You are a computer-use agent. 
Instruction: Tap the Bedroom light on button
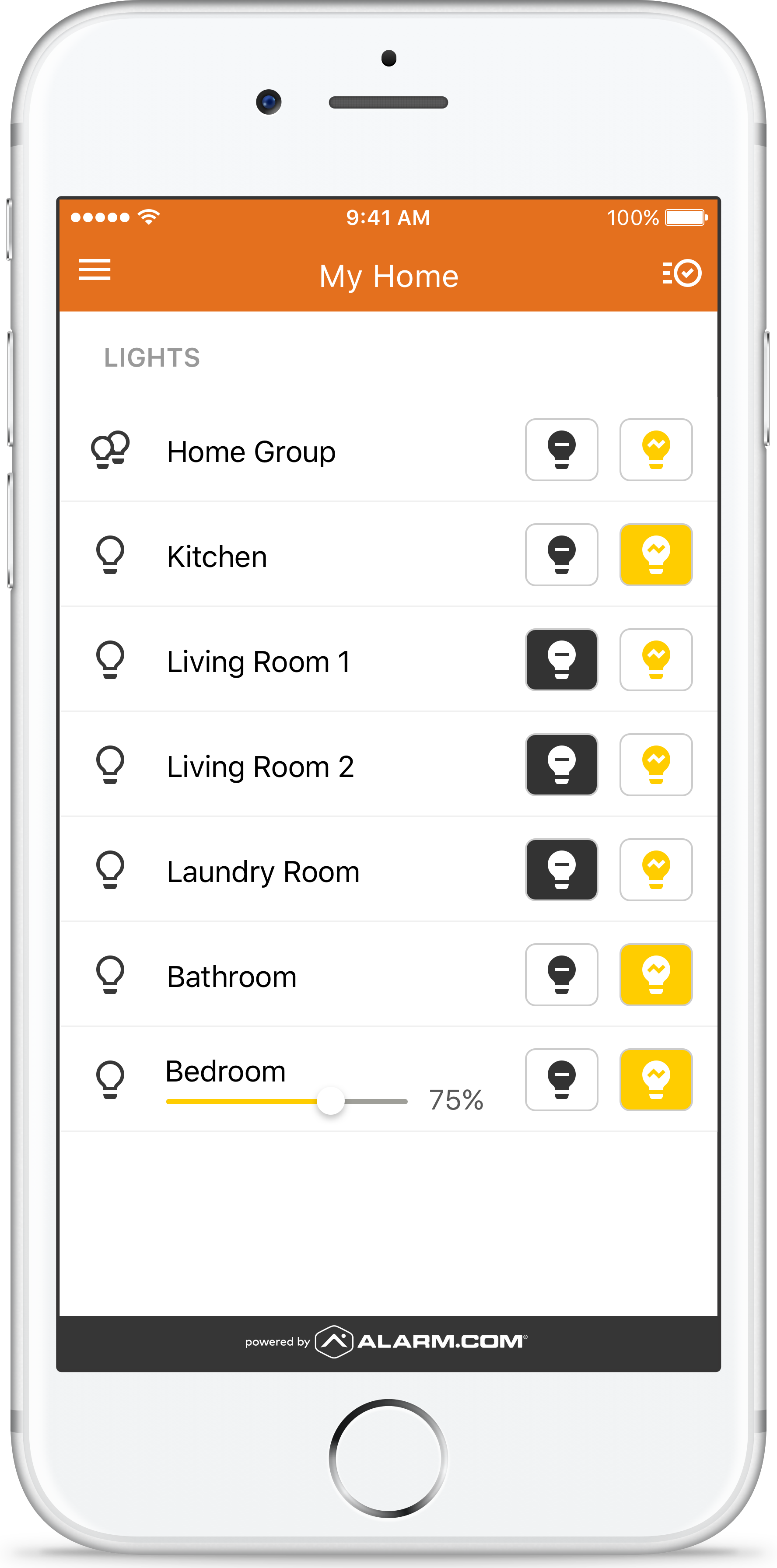click(656, 1080)
